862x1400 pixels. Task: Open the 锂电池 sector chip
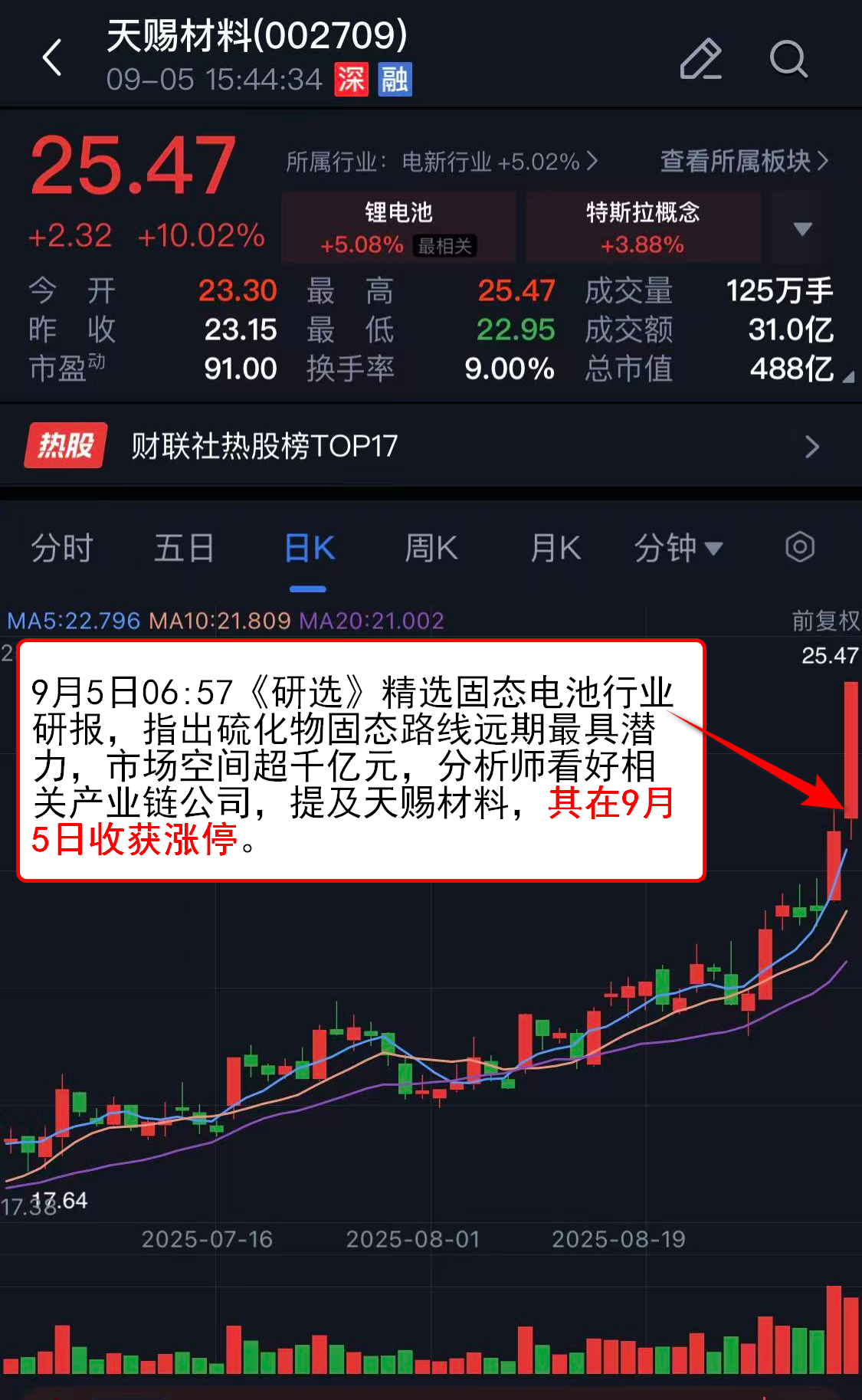point(398,228)
